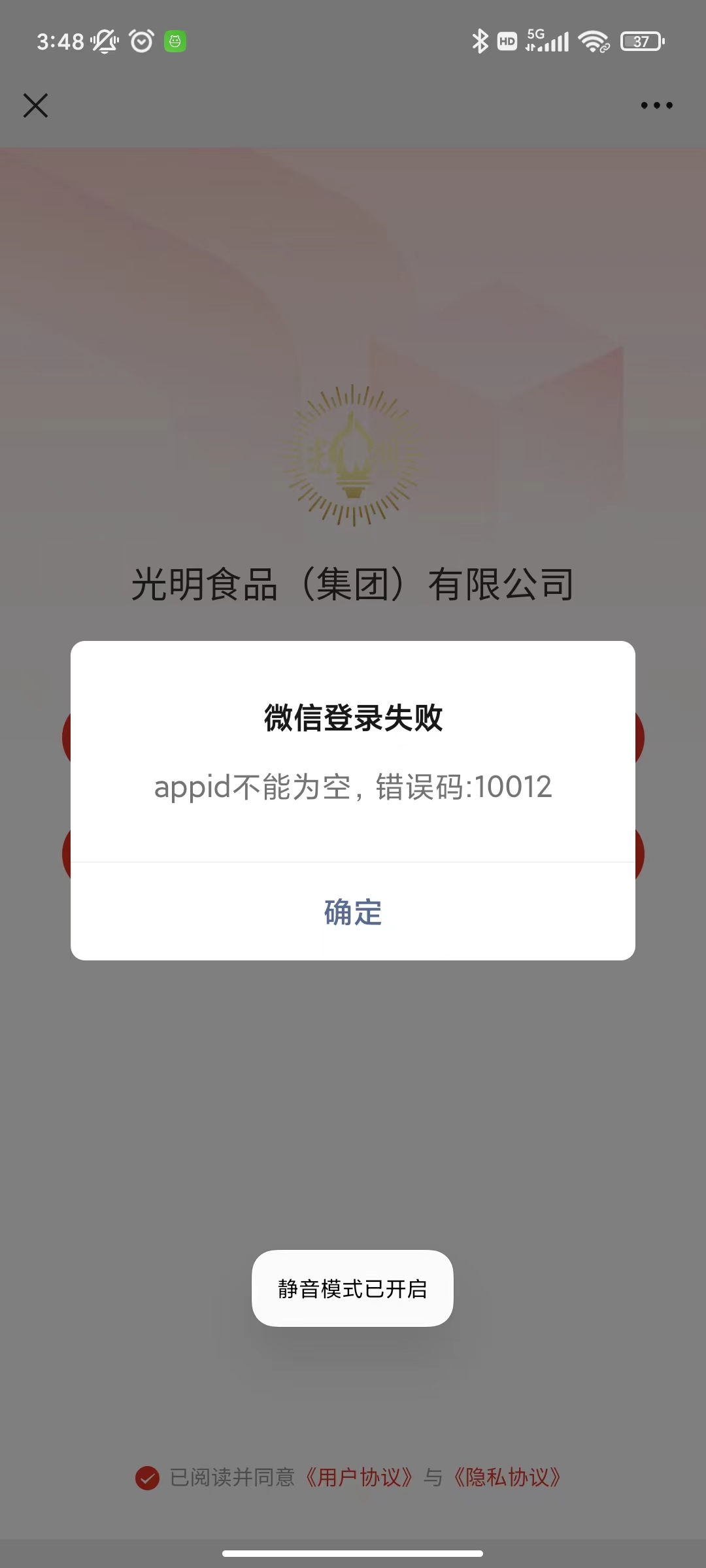Close the page with the X icon
Viewport: 706px width, 1568px height.
[36, 105]
